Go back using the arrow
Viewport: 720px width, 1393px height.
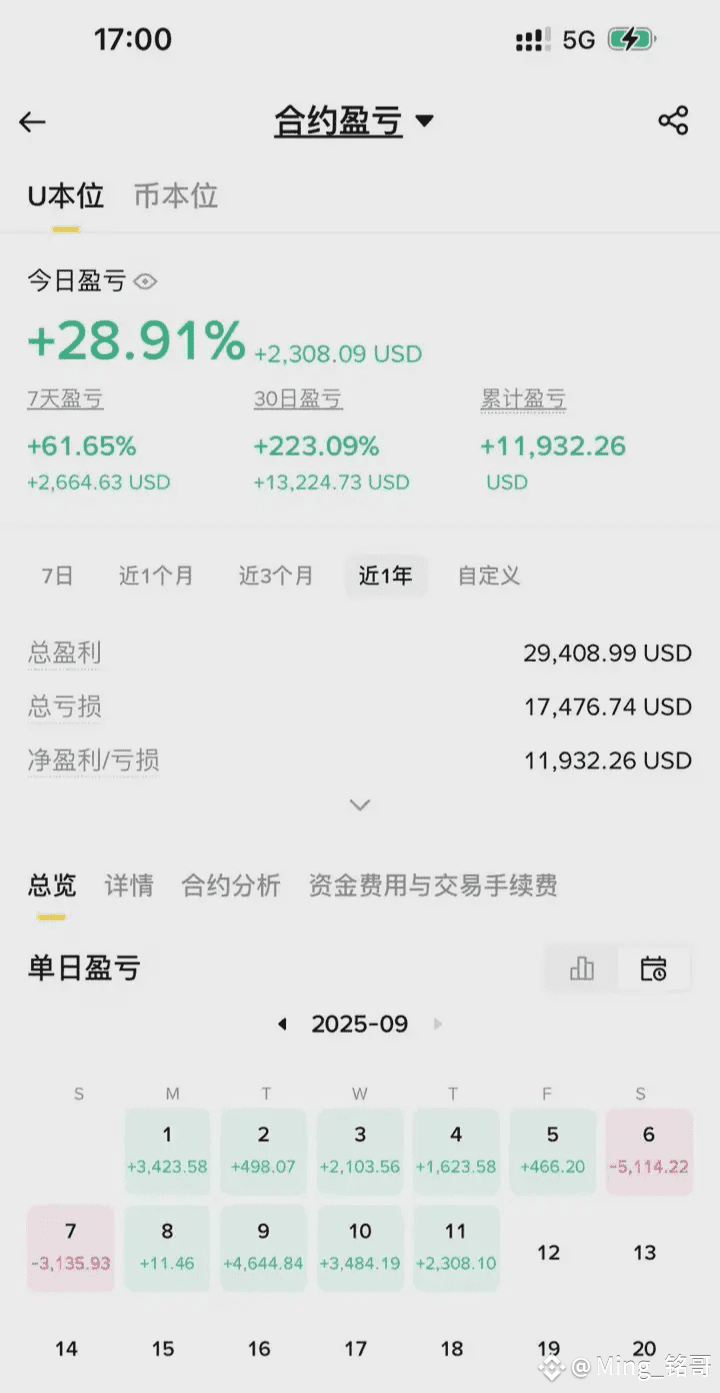click(x=32, y=122)
